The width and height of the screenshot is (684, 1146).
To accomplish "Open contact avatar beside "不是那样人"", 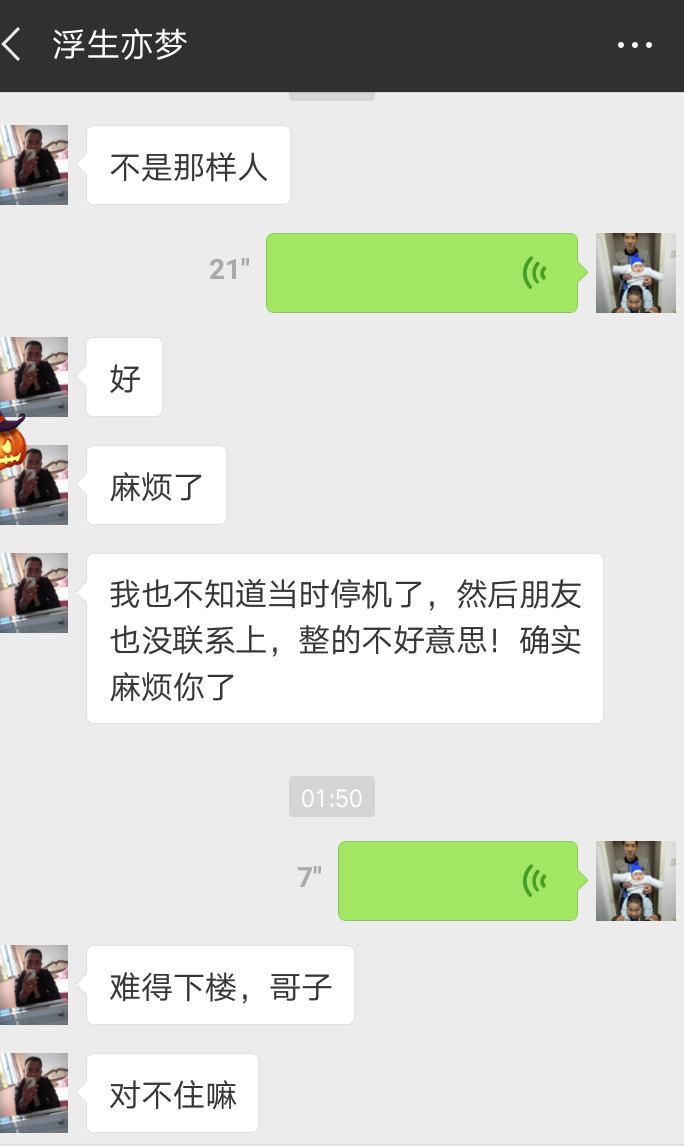I will coord(34,165).
